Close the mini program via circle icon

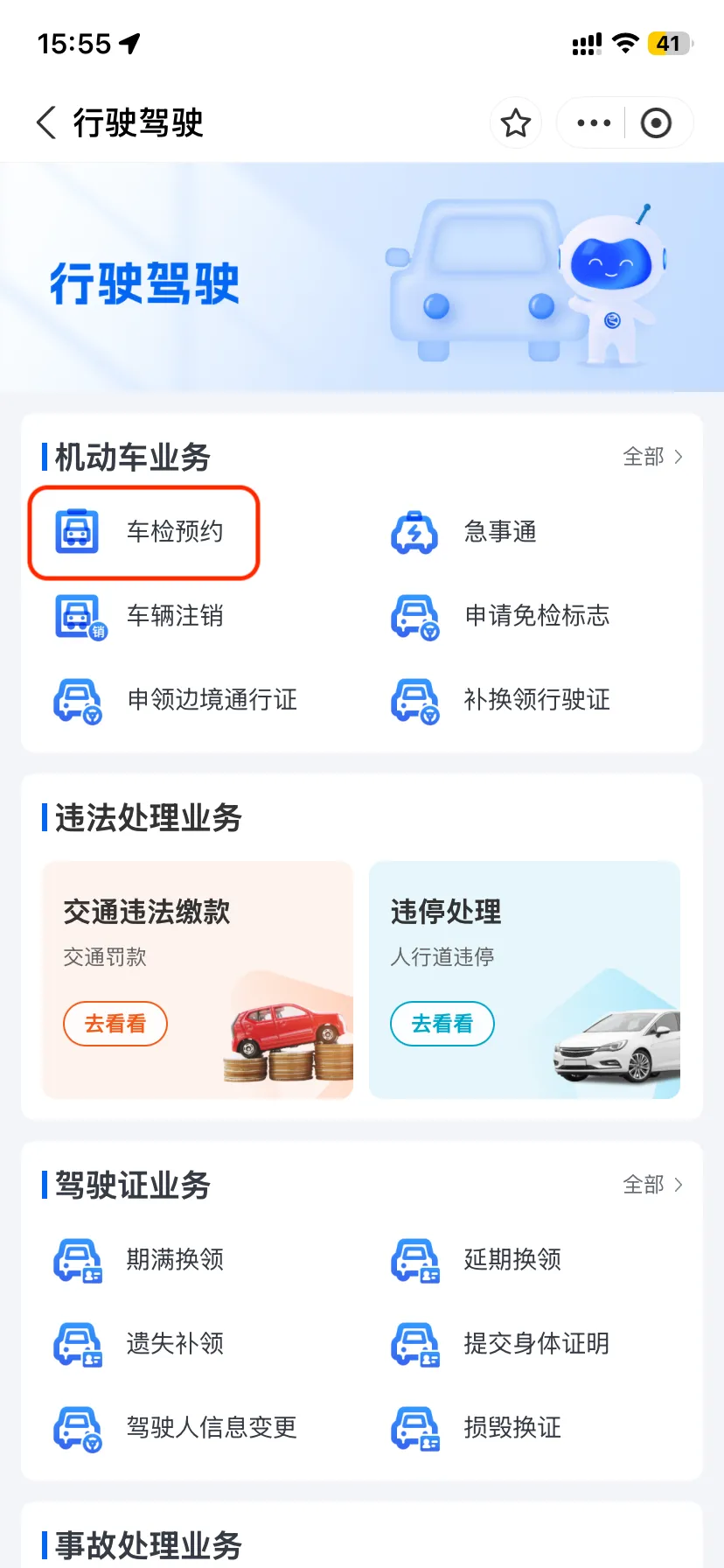click(656, 123)
